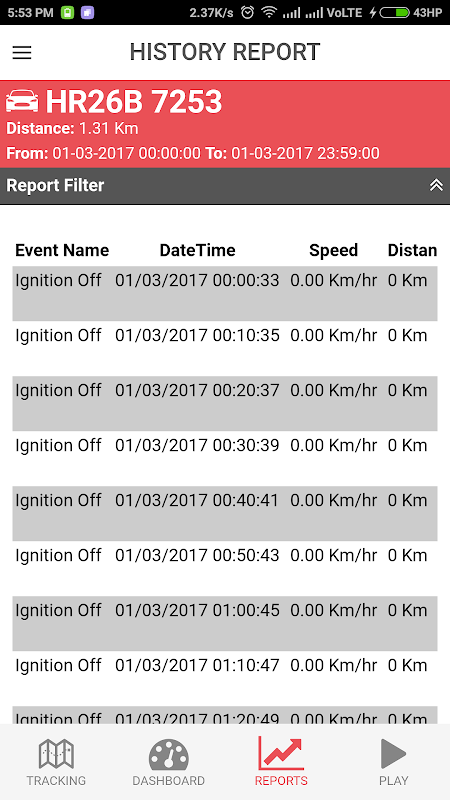450x800 pixels.
Task: Switch to the Tracking tab
Action: (56, 762)
